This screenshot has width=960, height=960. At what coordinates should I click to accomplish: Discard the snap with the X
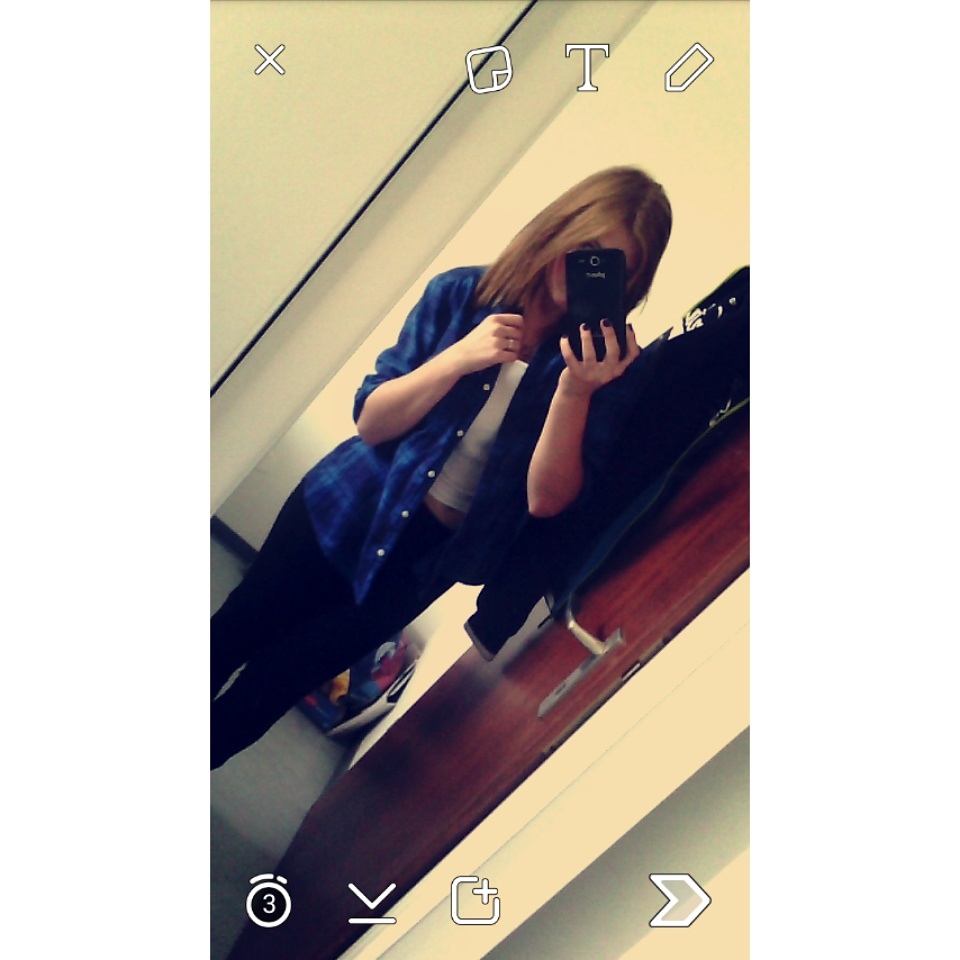click(x=270, y=60)
